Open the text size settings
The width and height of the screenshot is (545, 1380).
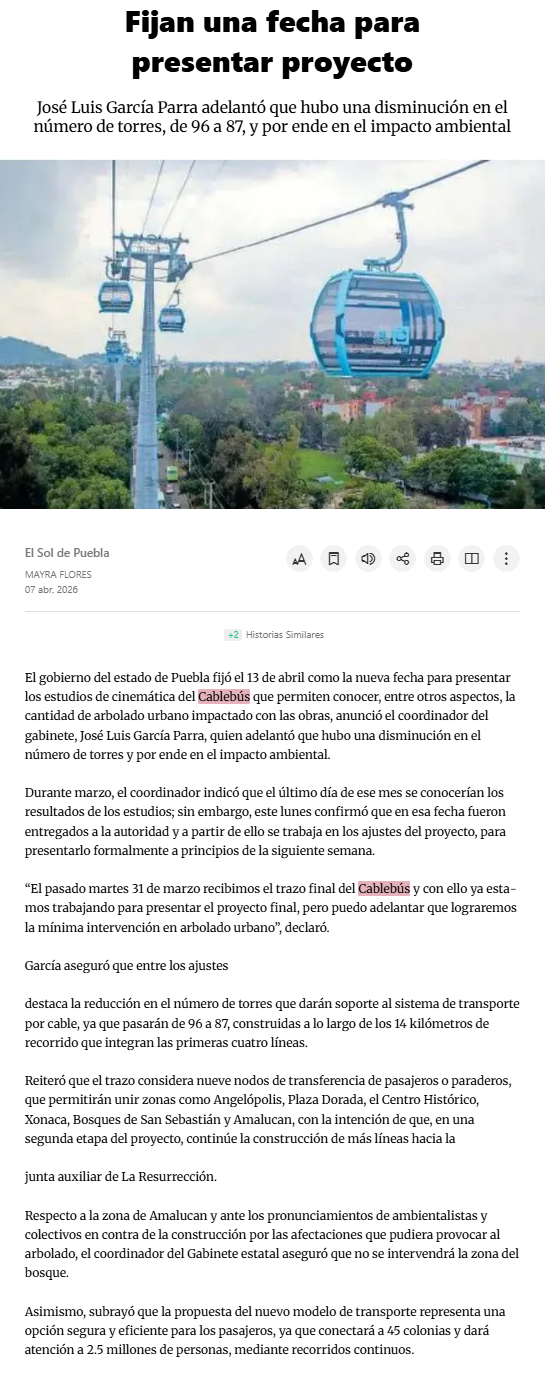pyautogui.click(x=299, y=558)
